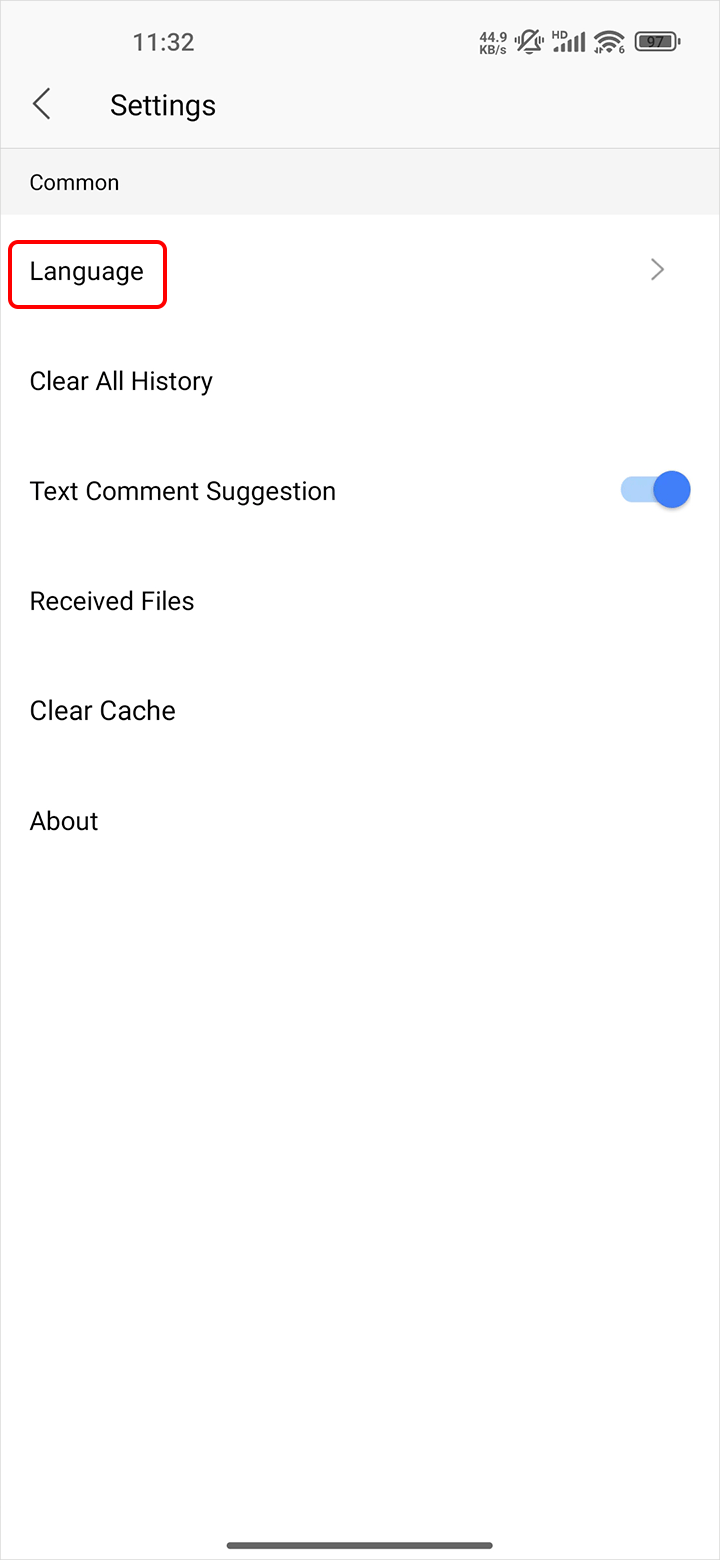
Task: Select Clear All History
Action: tap(121, 381)
